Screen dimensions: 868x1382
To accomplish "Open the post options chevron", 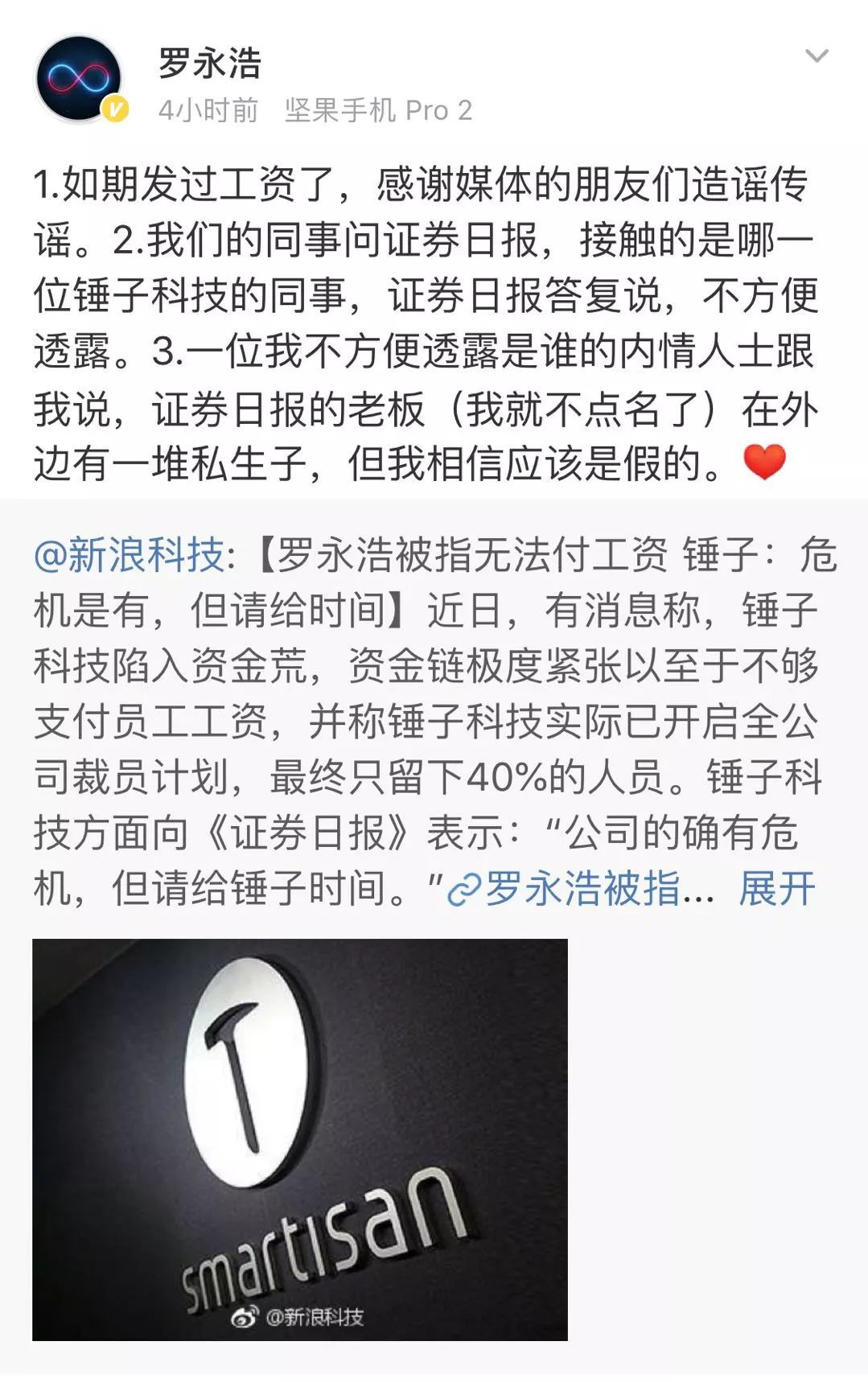I will click(817, 56).
